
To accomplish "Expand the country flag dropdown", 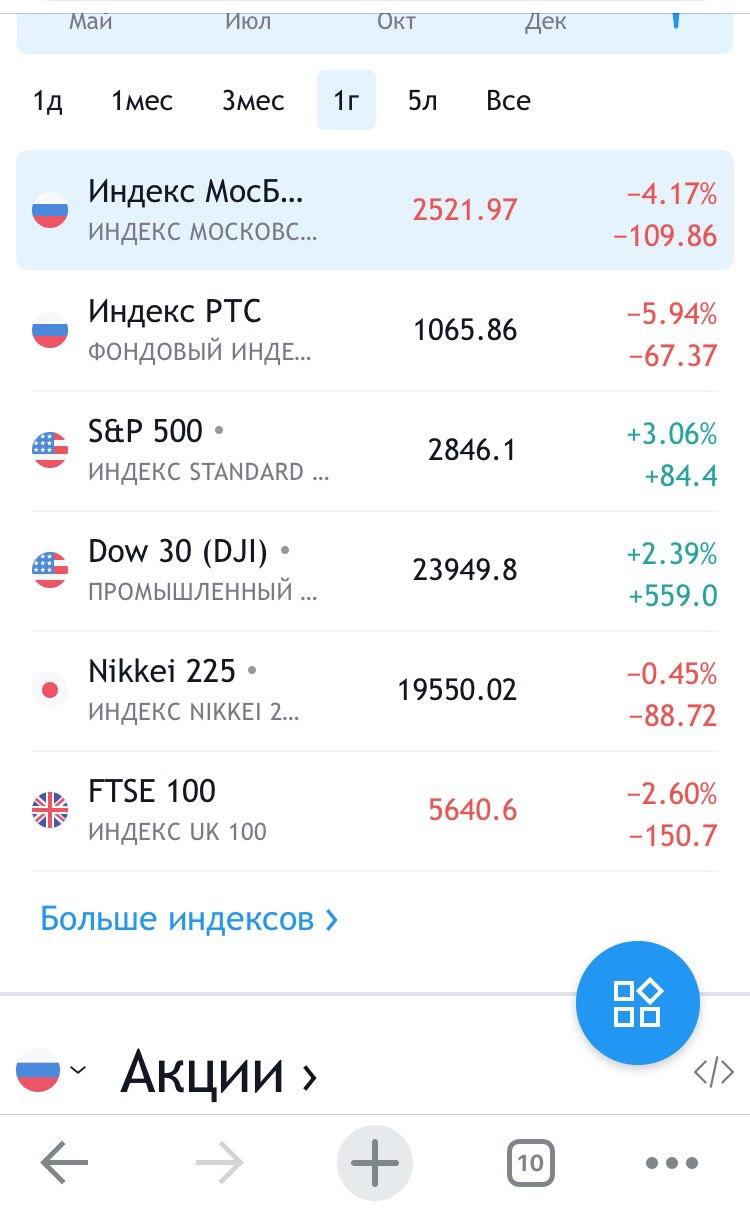I will pos(52,1070).
